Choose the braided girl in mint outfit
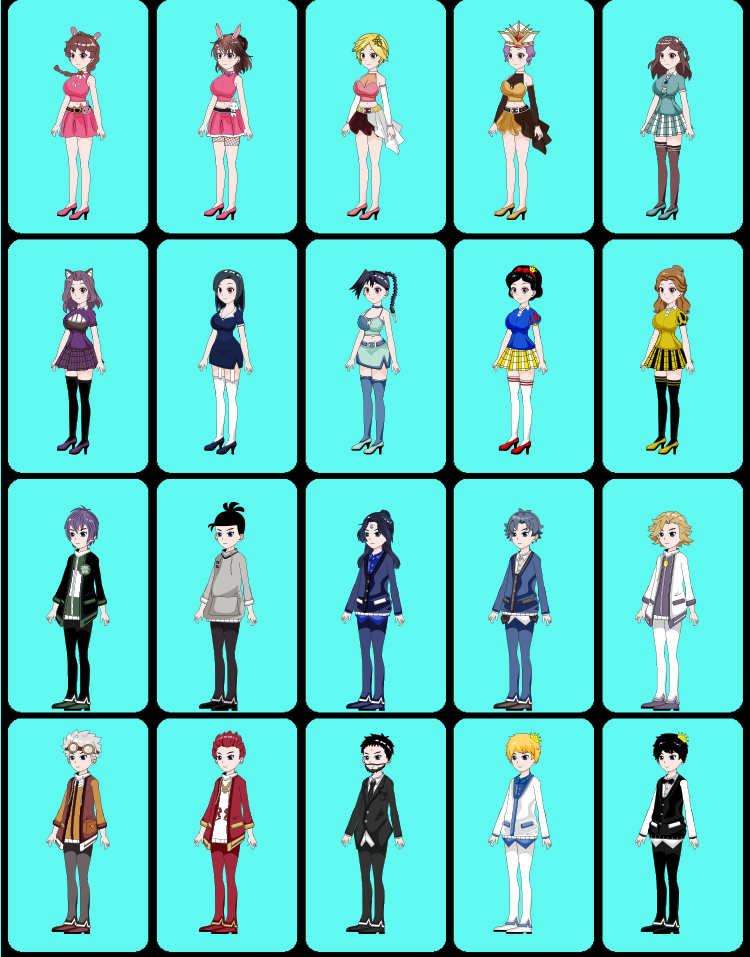The height and width of the screenshot is (957, 750). [375, 356]
